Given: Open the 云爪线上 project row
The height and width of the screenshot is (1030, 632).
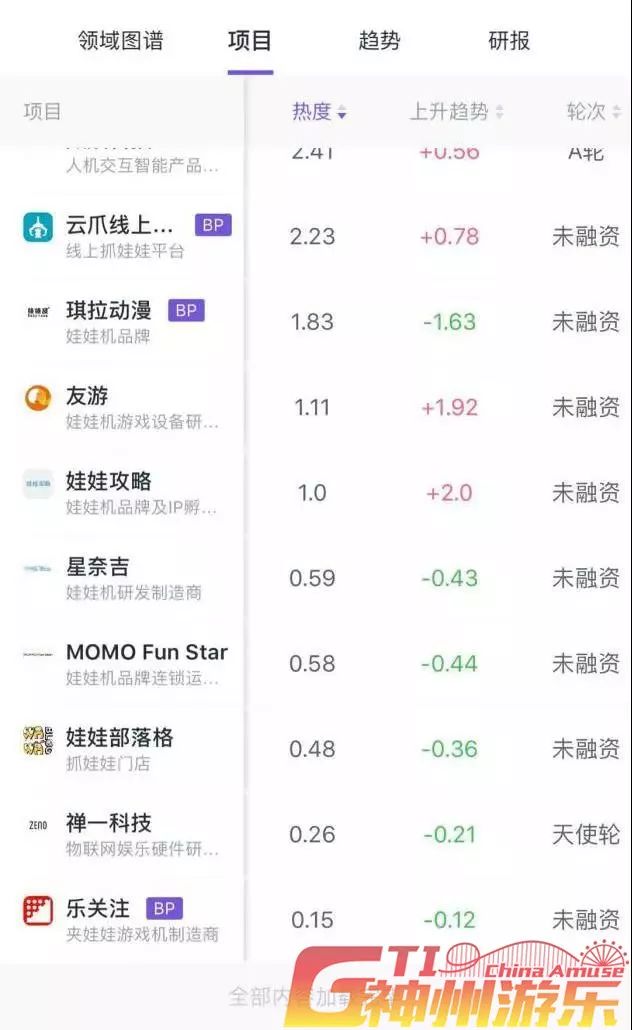Looking at the screenshot, I should (x=316, y=236).
